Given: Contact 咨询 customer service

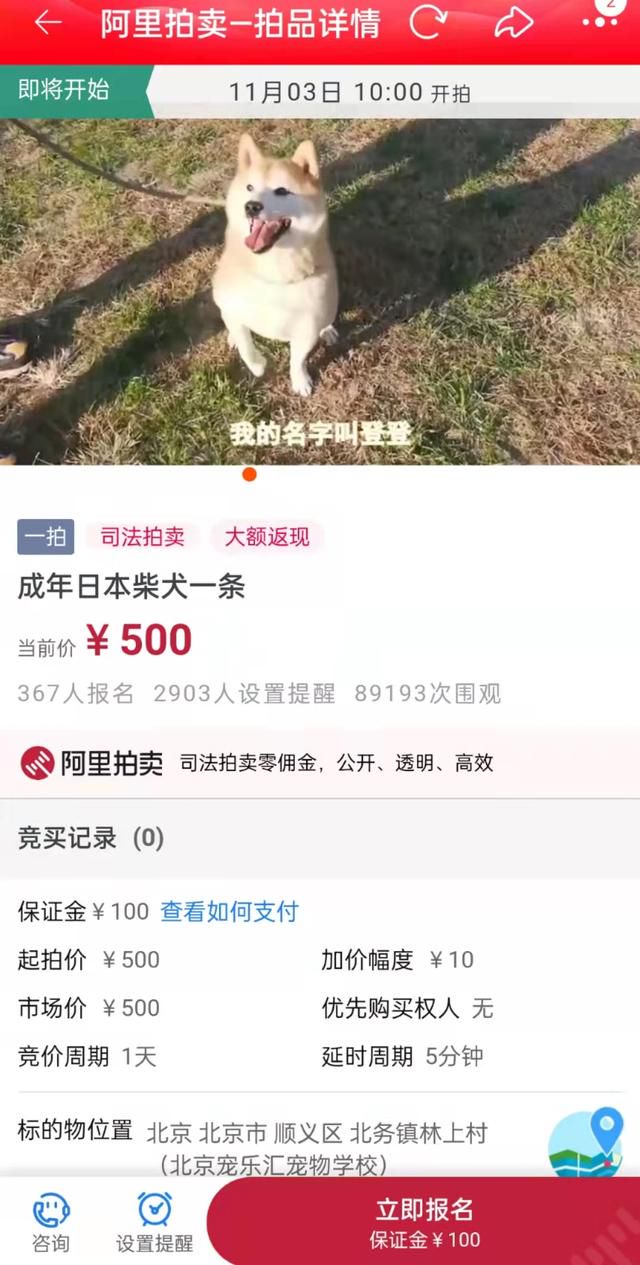Looking at the screenshot, I should click(51, 1222).
